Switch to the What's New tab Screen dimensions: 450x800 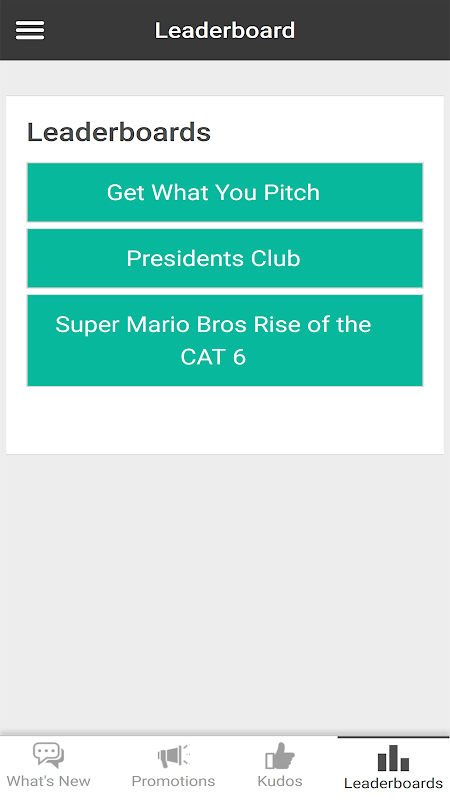pyautogui.click(x=48, y=765)
